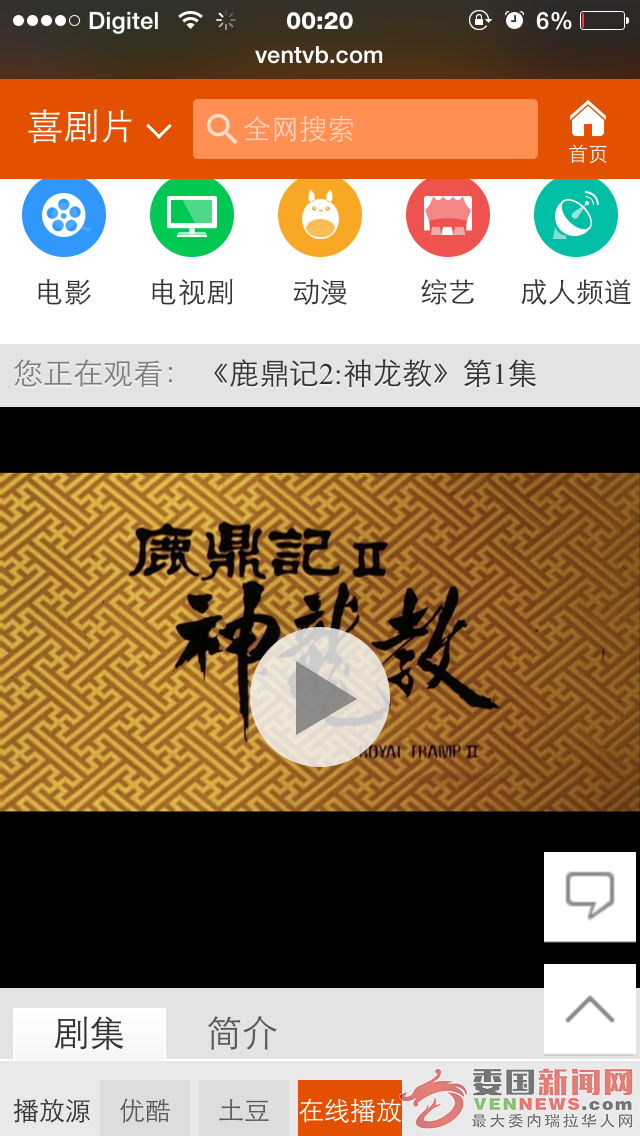Tap the 全网搜索 search field
The height and width of the screenshot is (1136, 640).
point(365,129)
